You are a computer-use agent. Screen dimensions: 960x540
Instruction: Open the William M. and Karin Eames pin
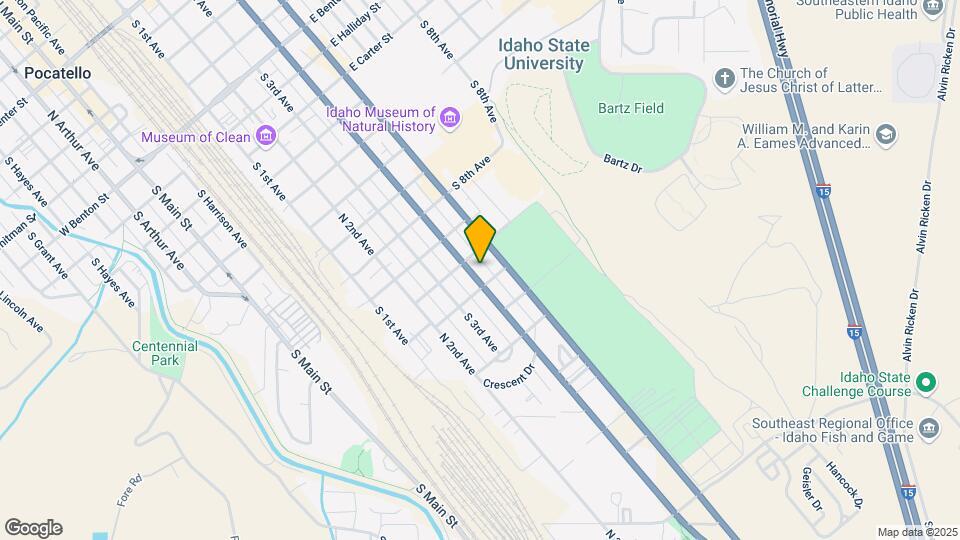885,134
